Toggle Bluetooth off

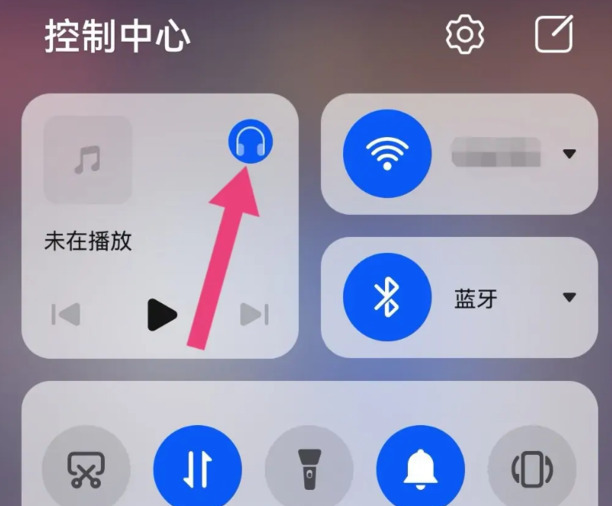coord(387,297)
